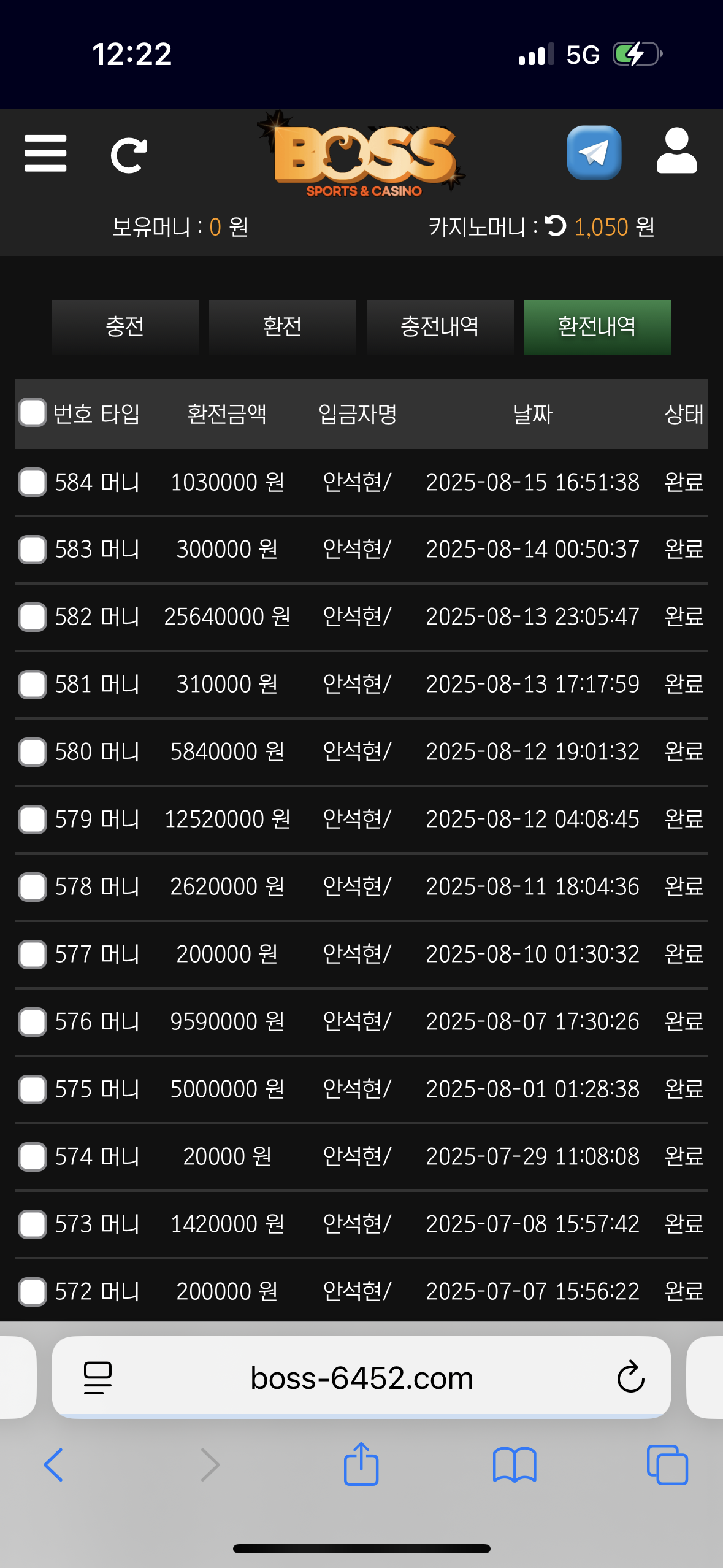Check the box for entry 584
723x1568 pixels.
click(33, 482)
